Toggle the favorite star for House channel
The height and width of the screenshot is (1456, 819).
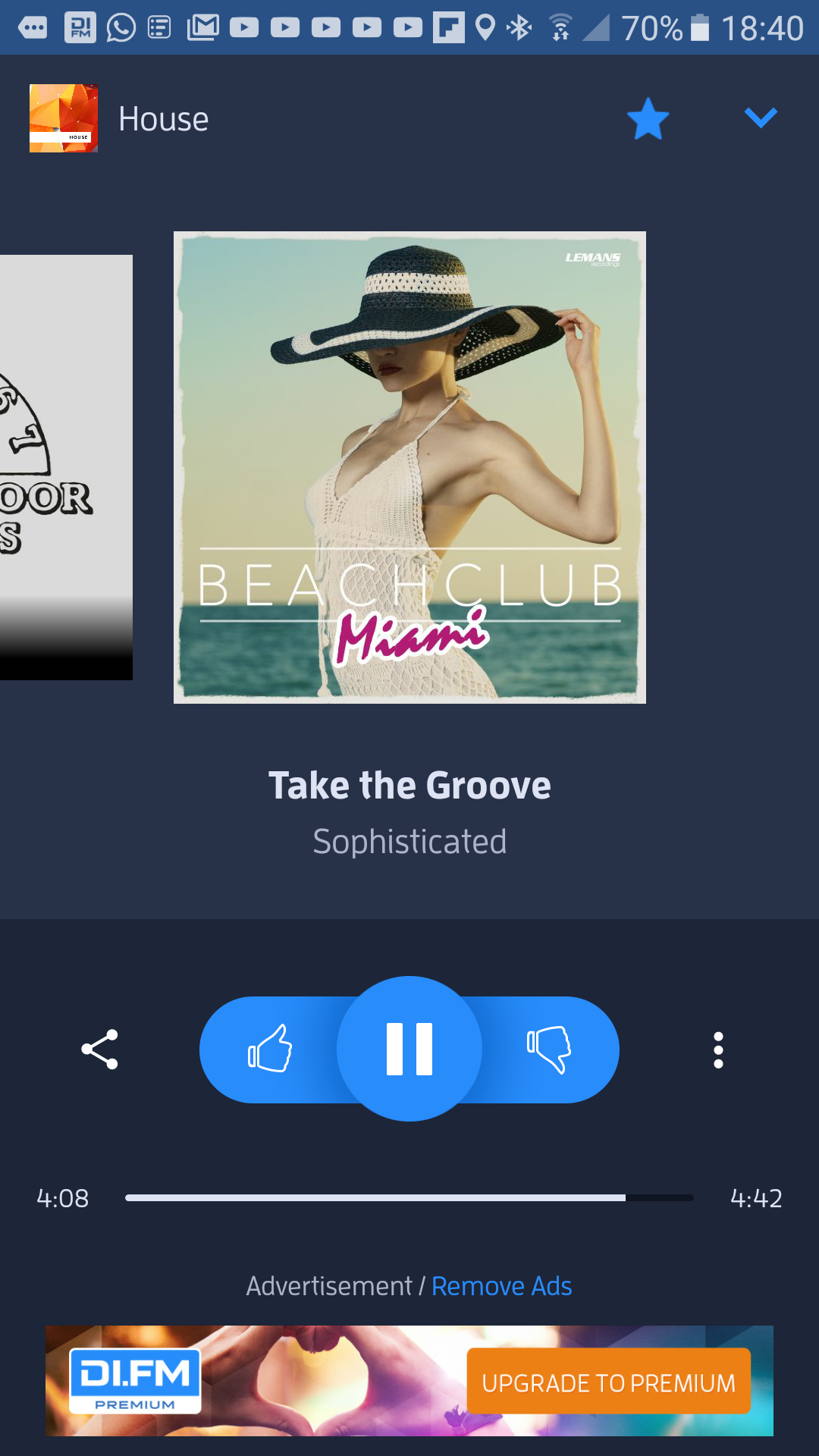648,119
